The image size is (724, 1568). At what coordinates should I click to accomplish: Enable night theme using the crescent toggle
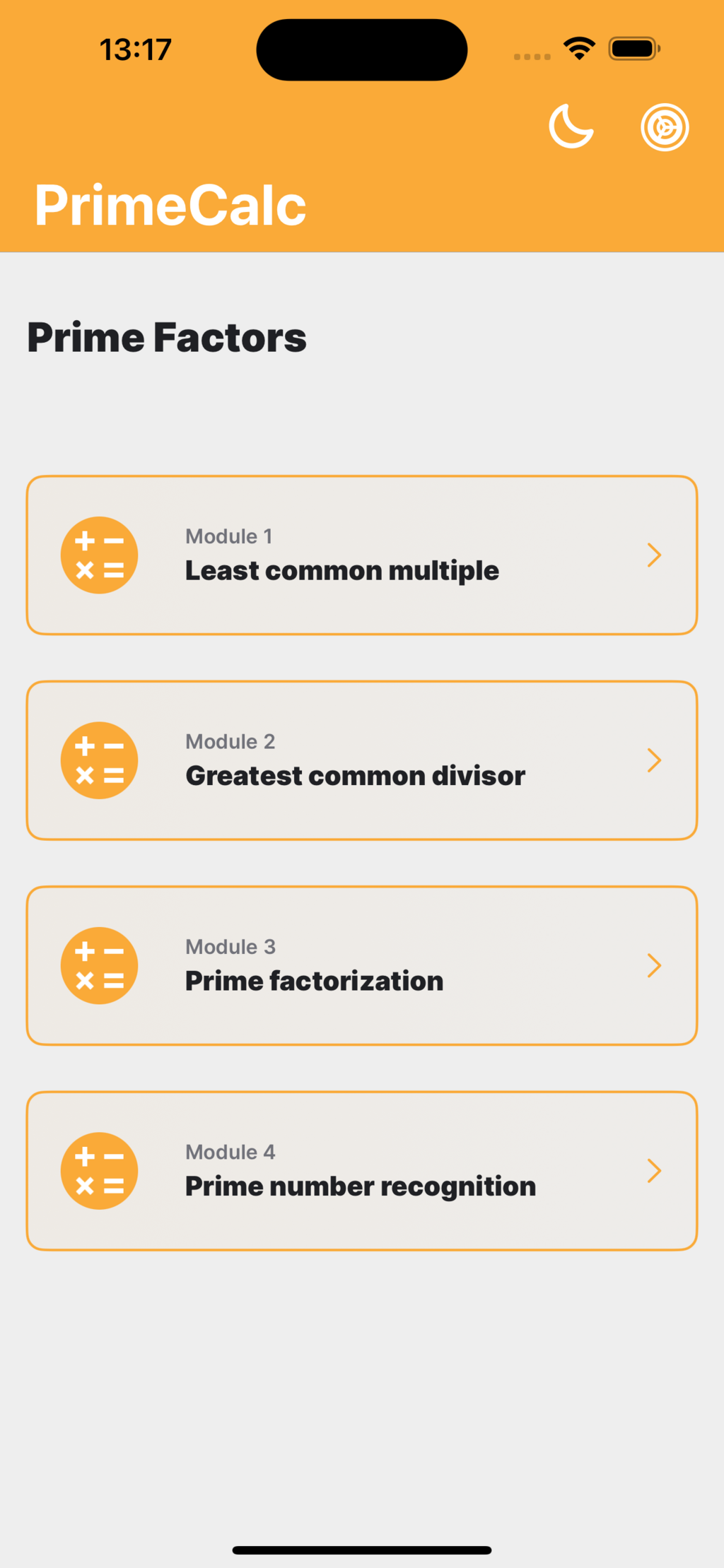click(571, 126)
